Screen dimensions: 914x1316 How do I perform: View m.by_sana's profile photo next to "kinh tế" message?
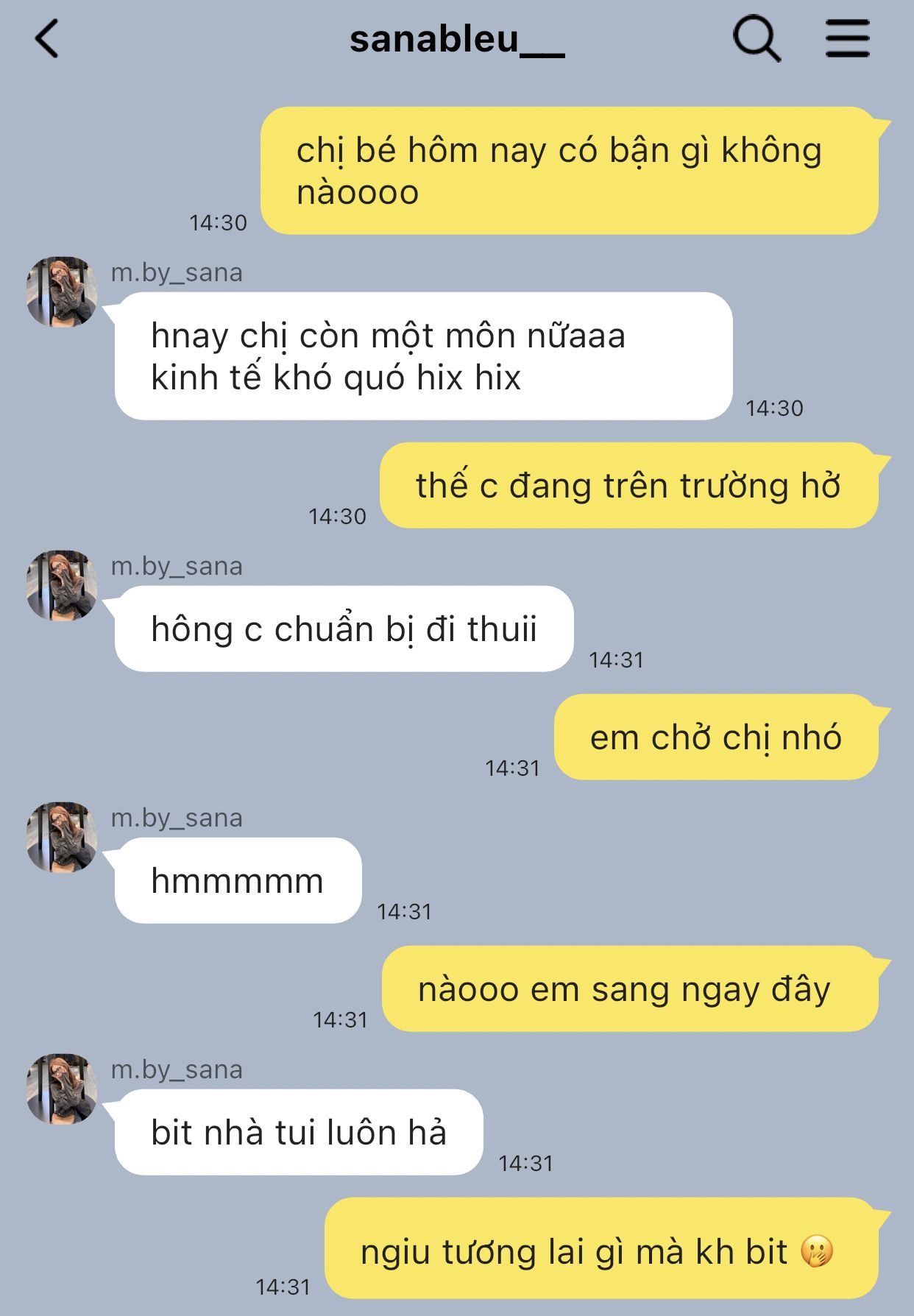(62, 291)
